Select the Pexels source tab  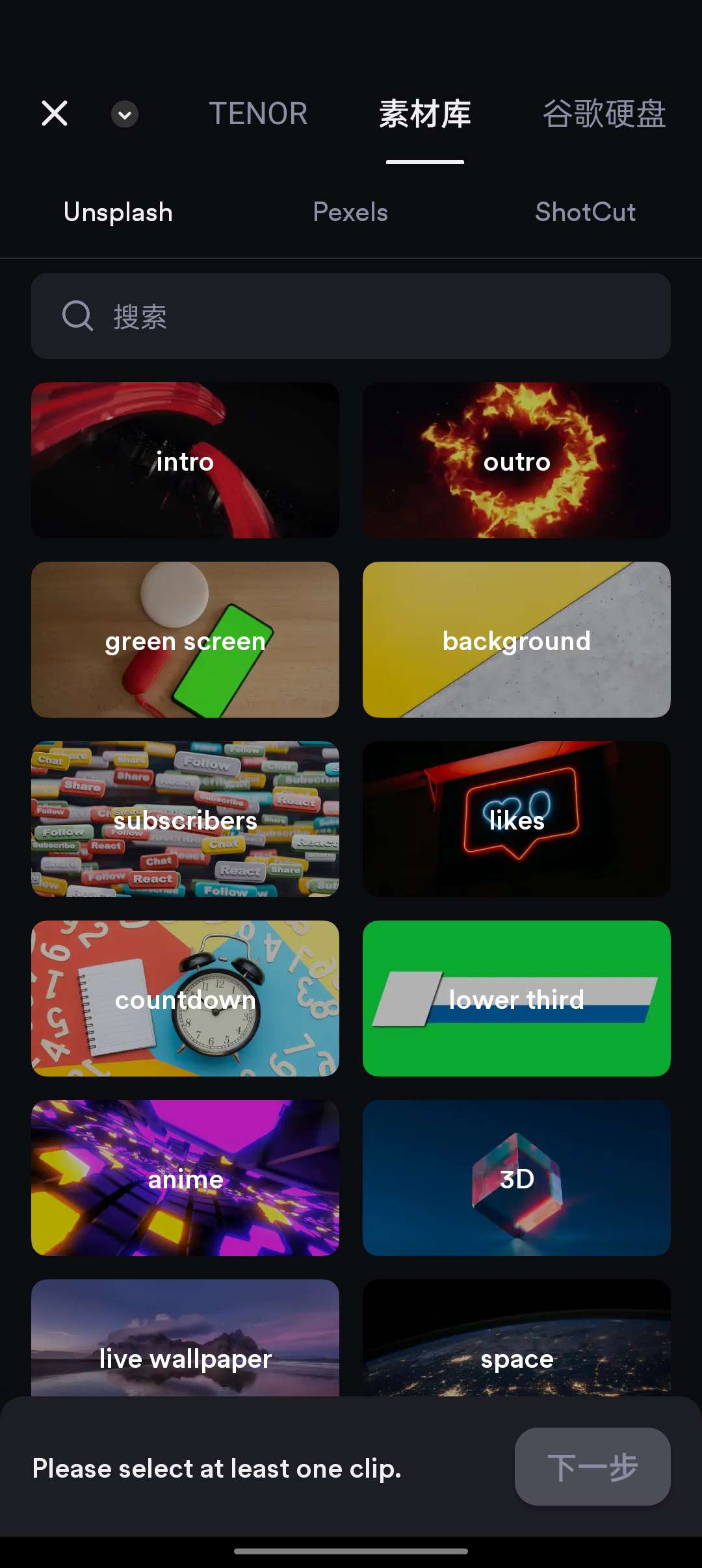pyautogui.click(x=350, y=213)
